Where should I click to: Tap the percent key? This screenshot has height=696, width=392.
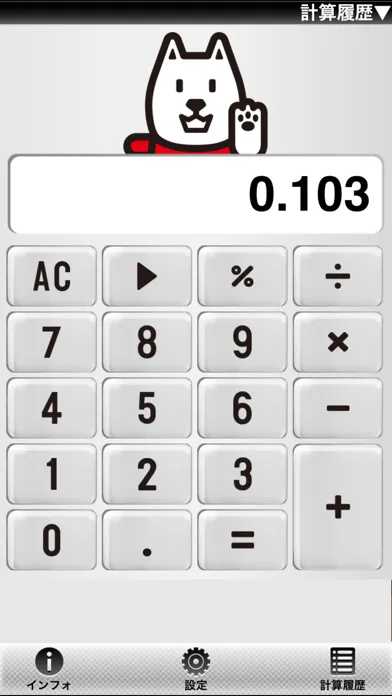pyautogui.click(x=242, y=276)
